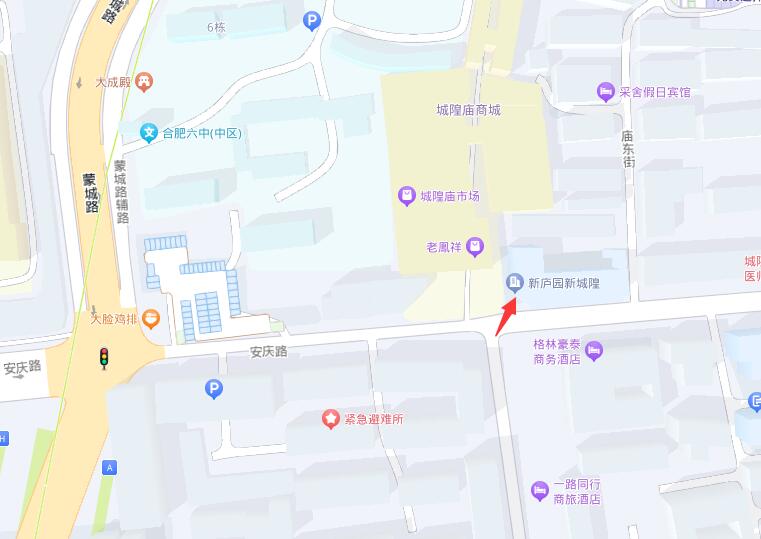Open the parking marker near 6栋

313,20
